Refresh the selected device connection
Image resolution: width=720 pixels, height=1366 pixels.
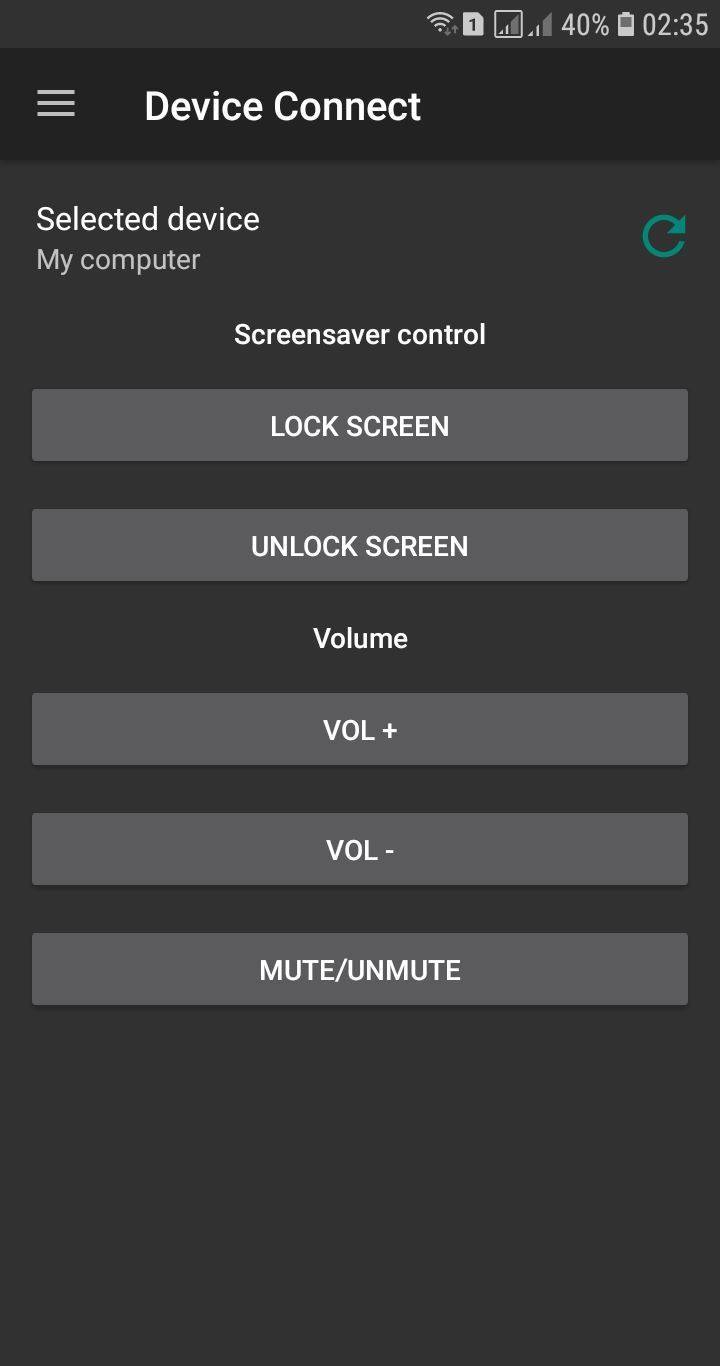pos(663,237)
